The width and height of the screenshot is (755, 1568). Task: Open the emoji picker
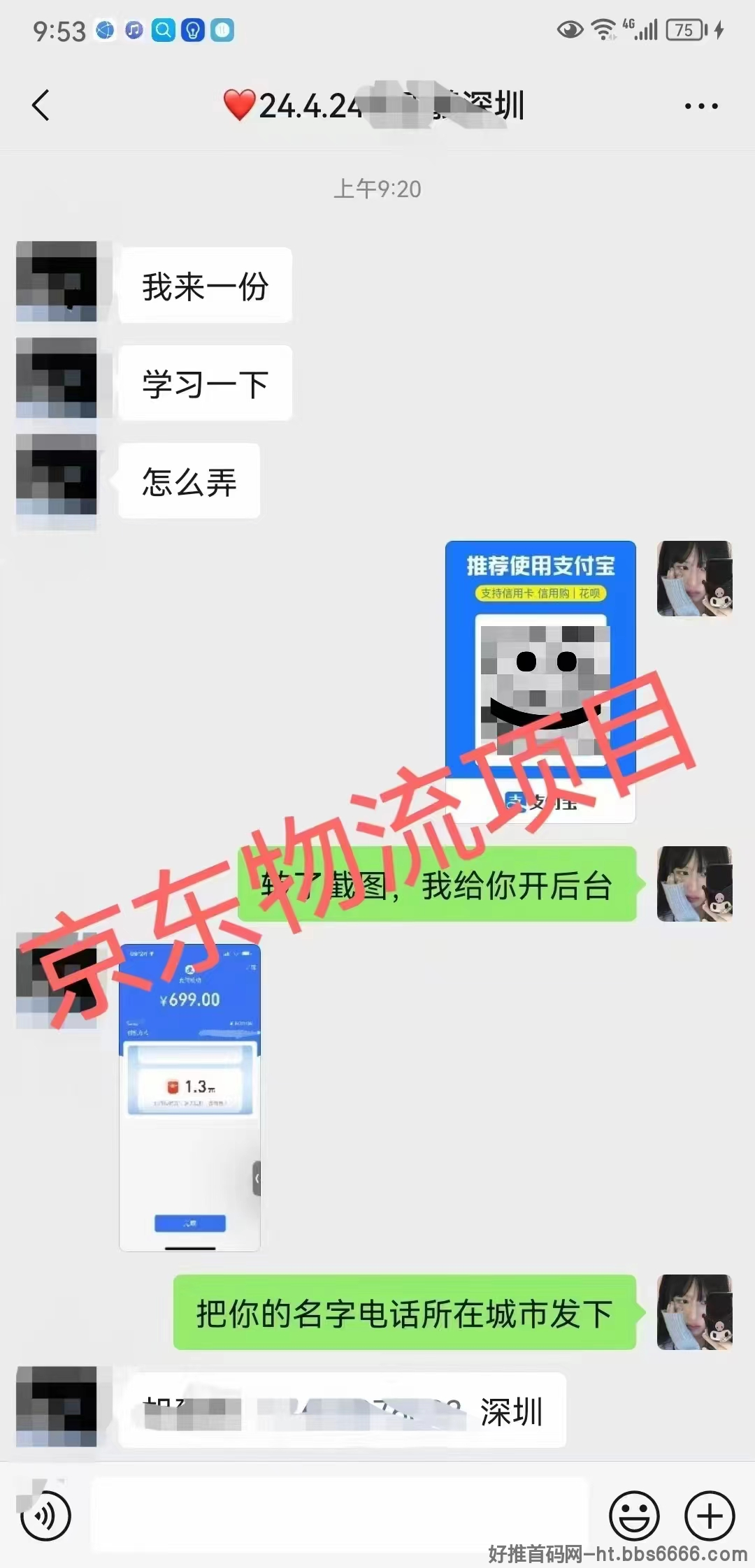[635, 1516]
